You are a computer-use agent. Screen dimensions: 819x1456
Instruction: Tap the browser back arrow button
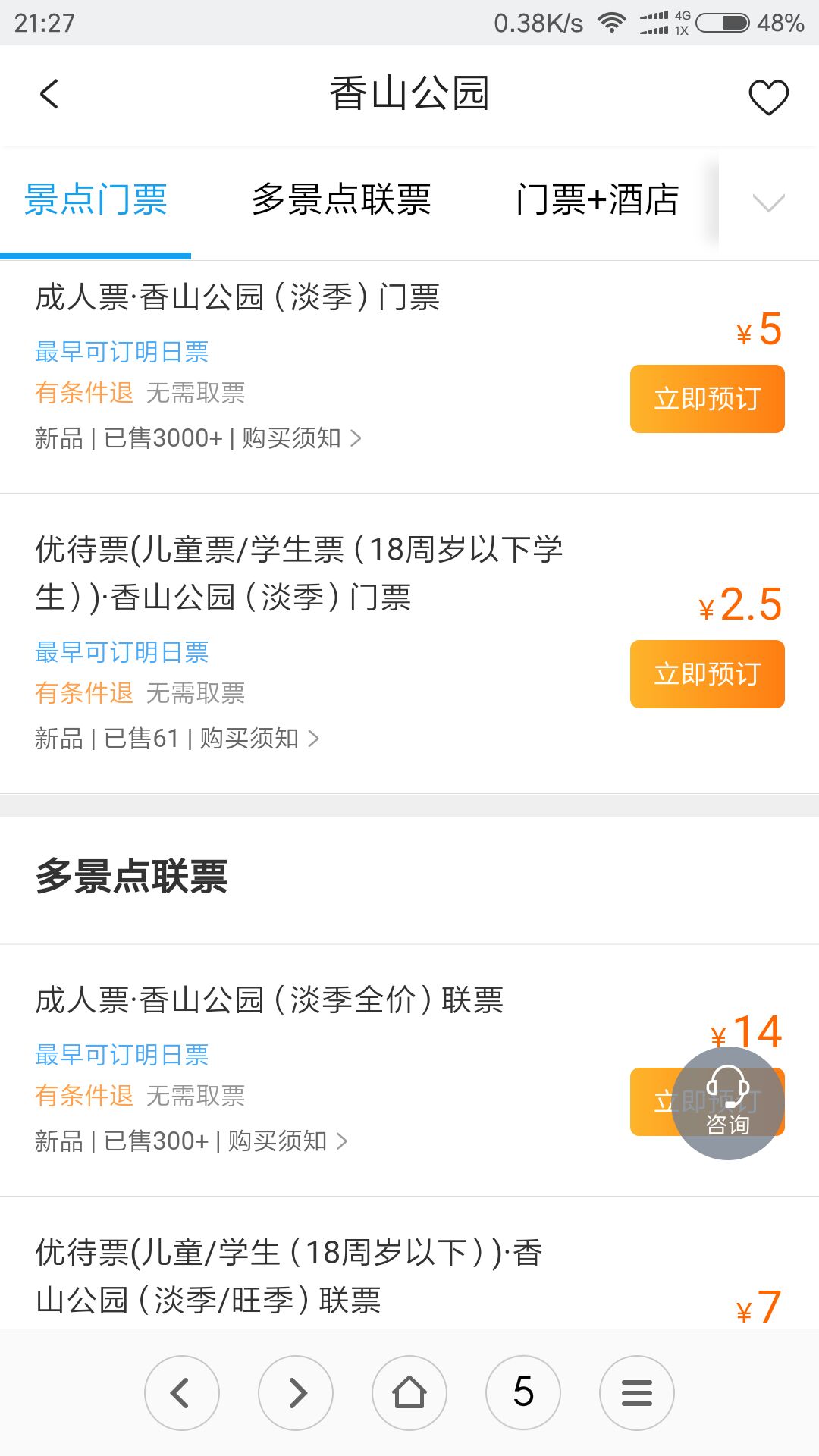(x=182, y=1392)
